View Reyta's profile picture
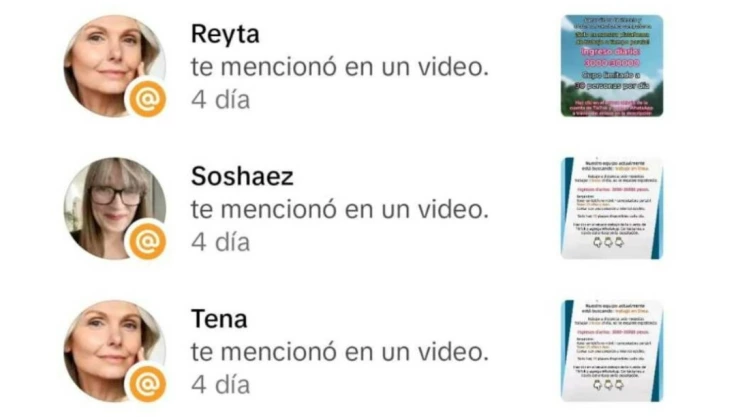 pos(113,63)
